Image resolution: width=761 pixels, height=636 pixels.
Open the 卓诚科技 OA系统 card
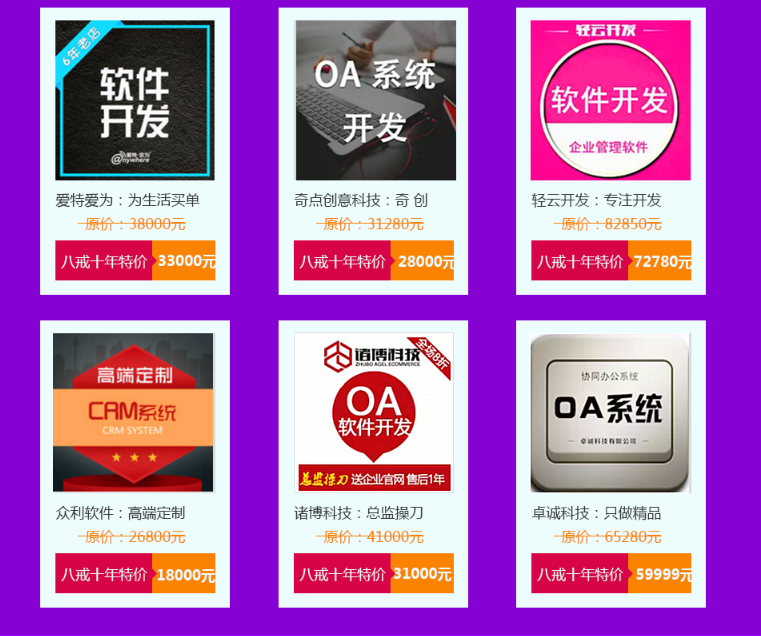point(611,412)
